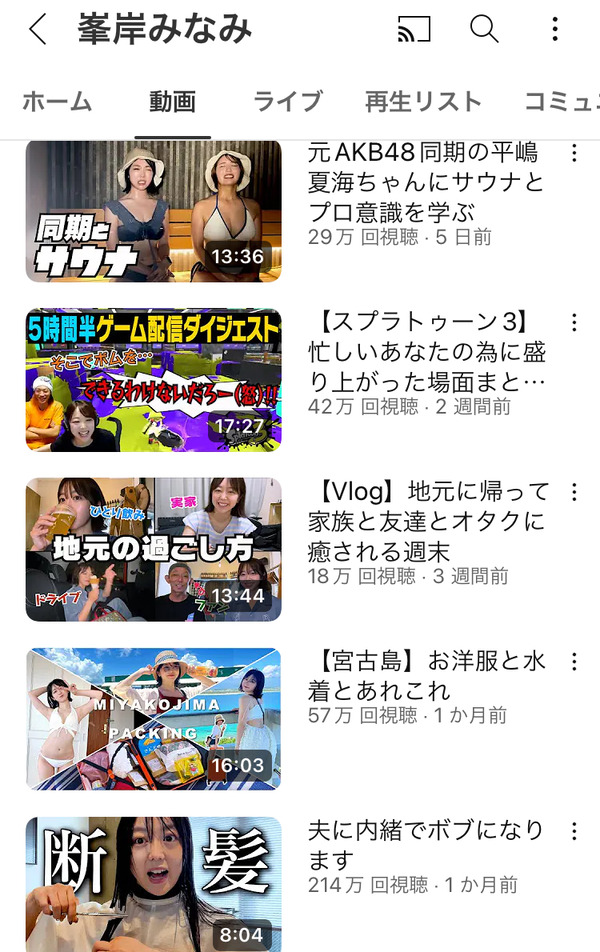Open the channel overflow menu

pyautogui.click(x=555, y=30)
